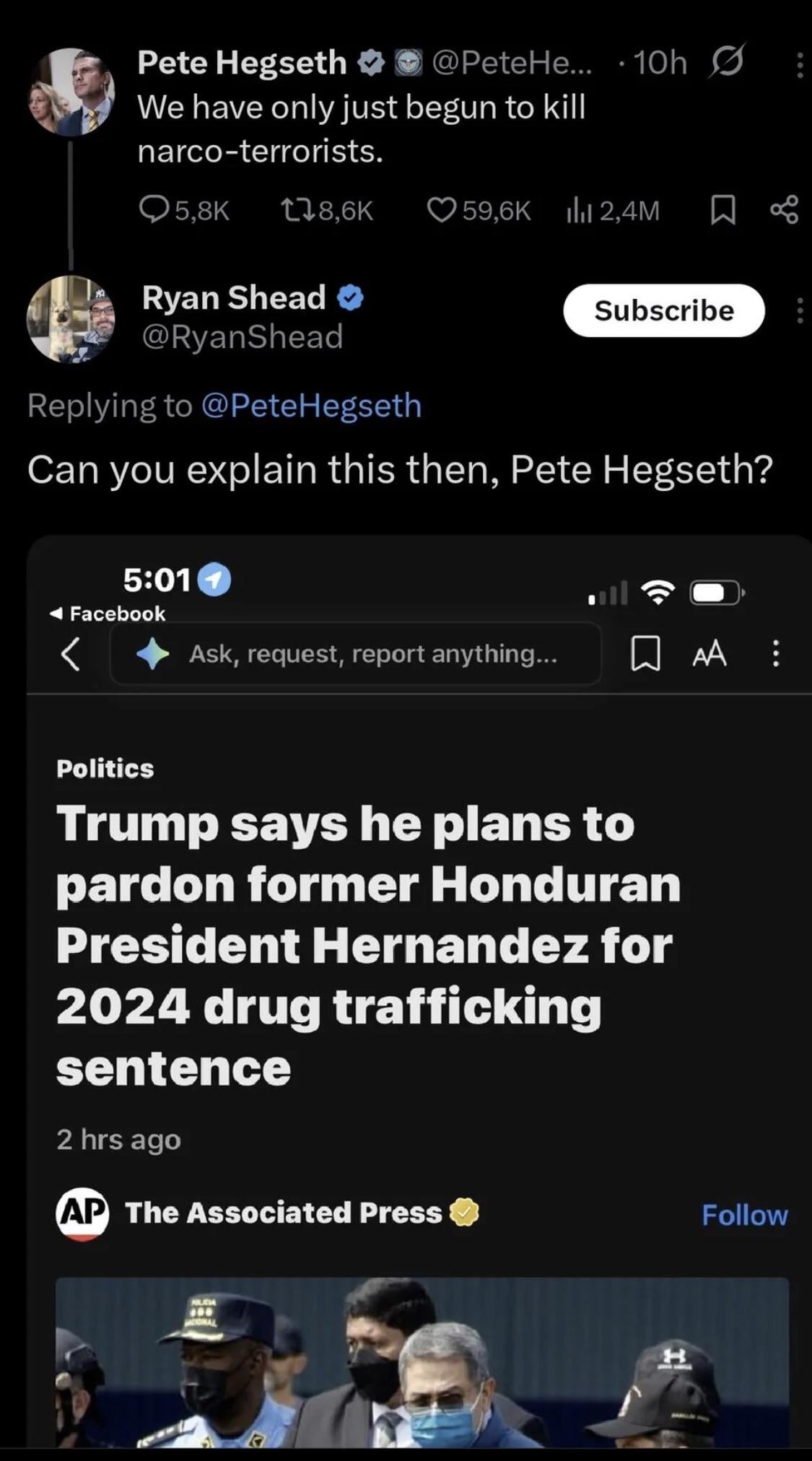Open overflow menu on Pete Hegseth's post
This screenshot has height=1461, width=812.
point(799,65)
